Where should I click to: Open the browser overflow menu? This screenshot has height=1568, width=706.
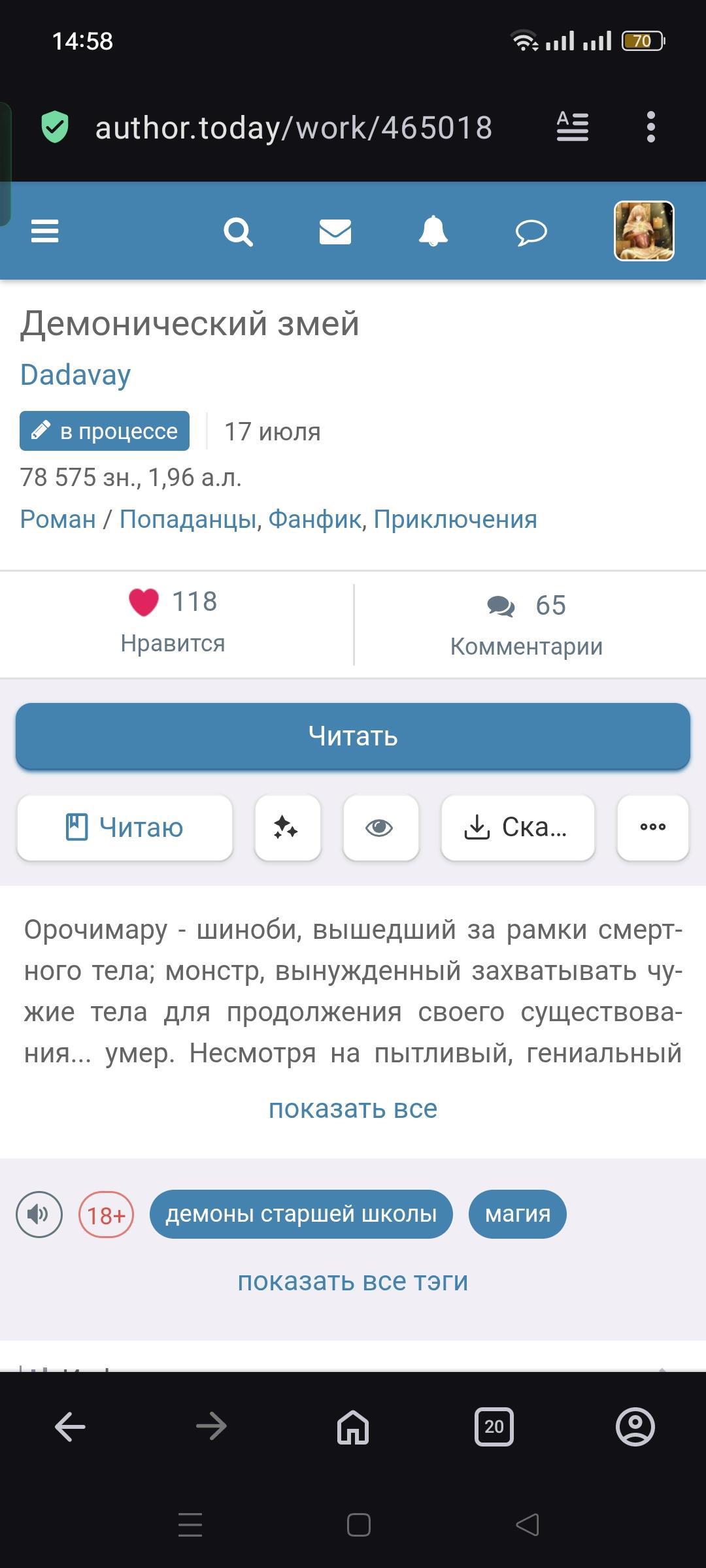(650, 127)
